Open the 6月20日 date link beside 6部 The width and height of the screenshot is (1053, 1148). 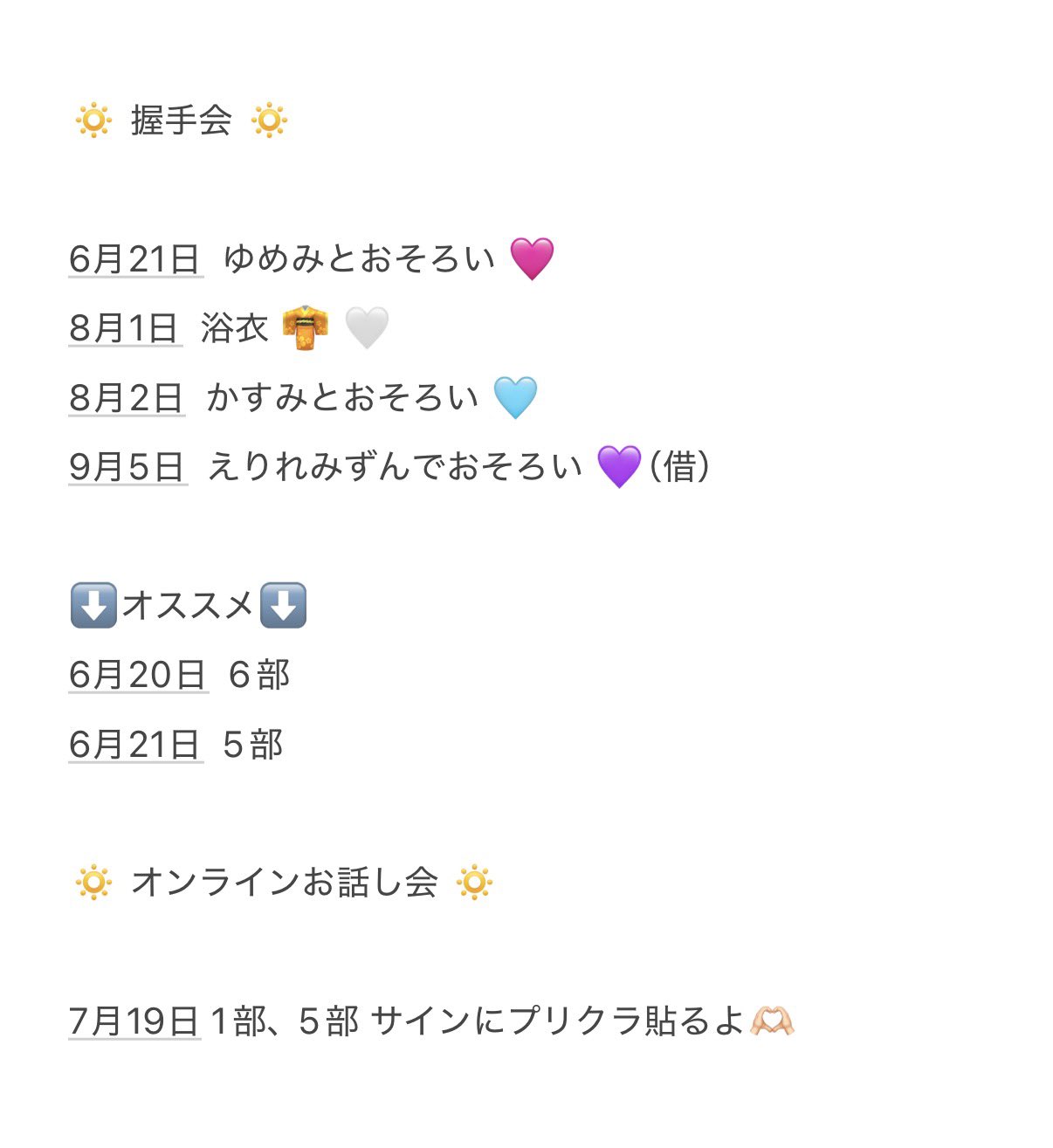(x=138, y=675)
